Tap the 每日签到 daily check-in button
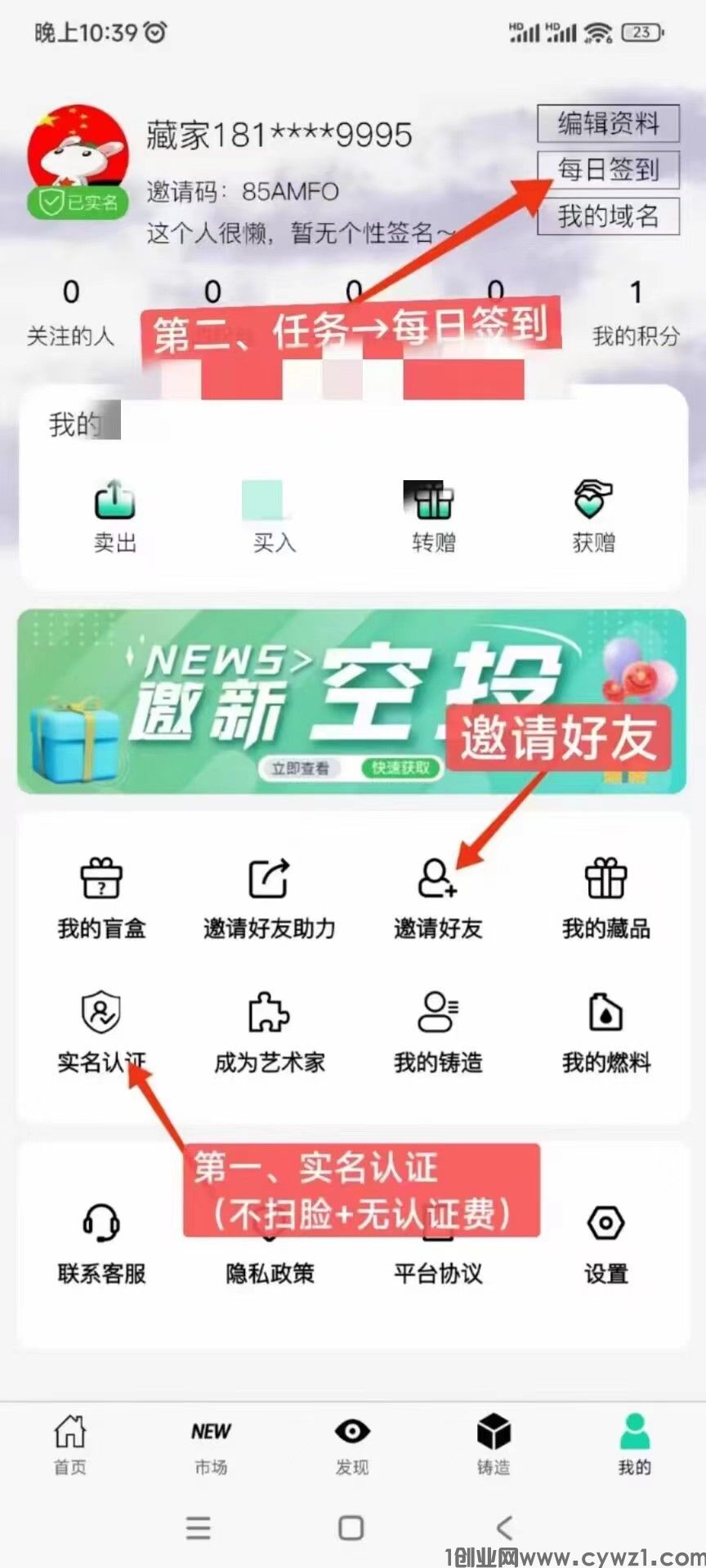Screen dimensions: 706x1568 click(x=608, y=170)
